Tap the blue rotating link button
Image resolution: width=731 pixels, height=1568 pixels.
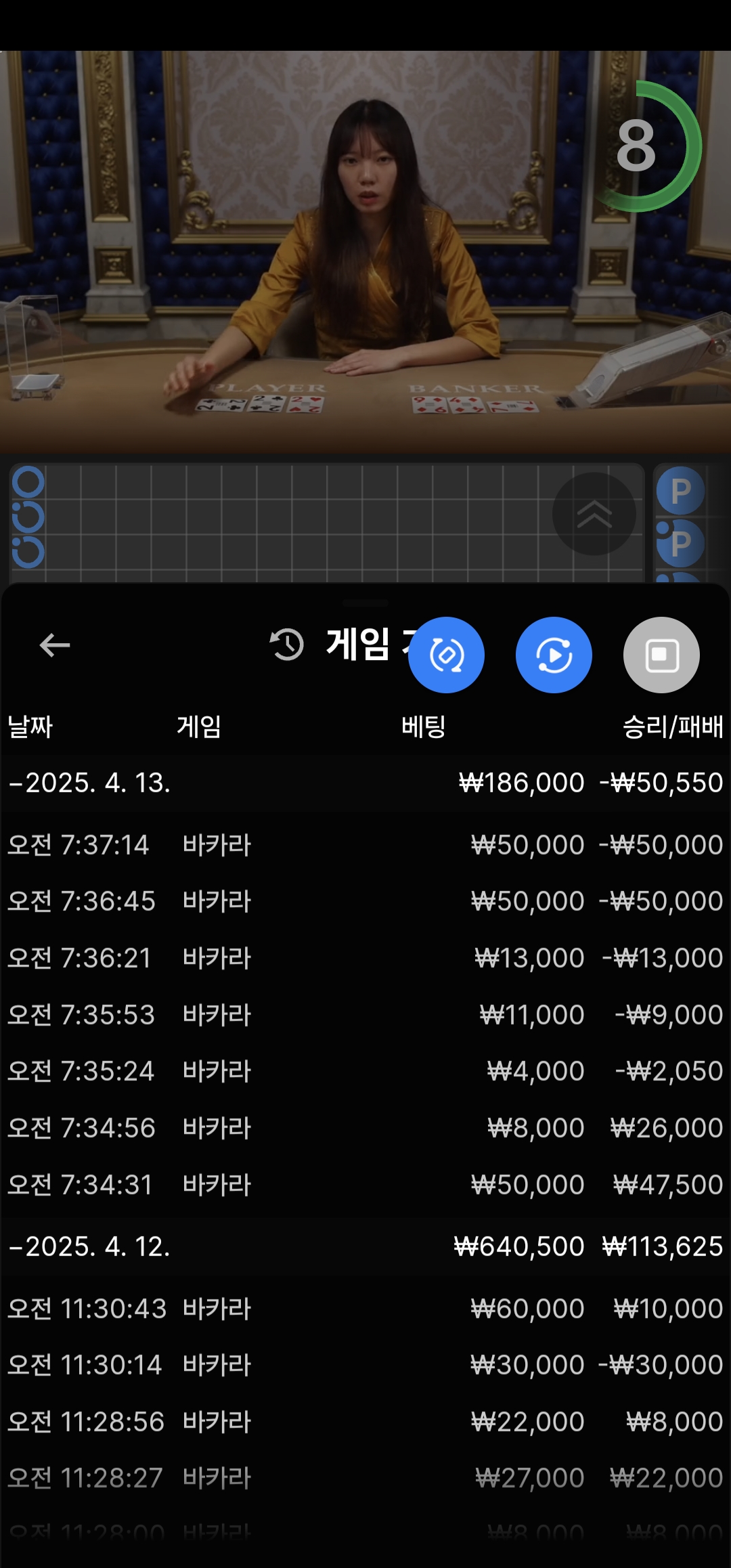[x=446, y=655]
